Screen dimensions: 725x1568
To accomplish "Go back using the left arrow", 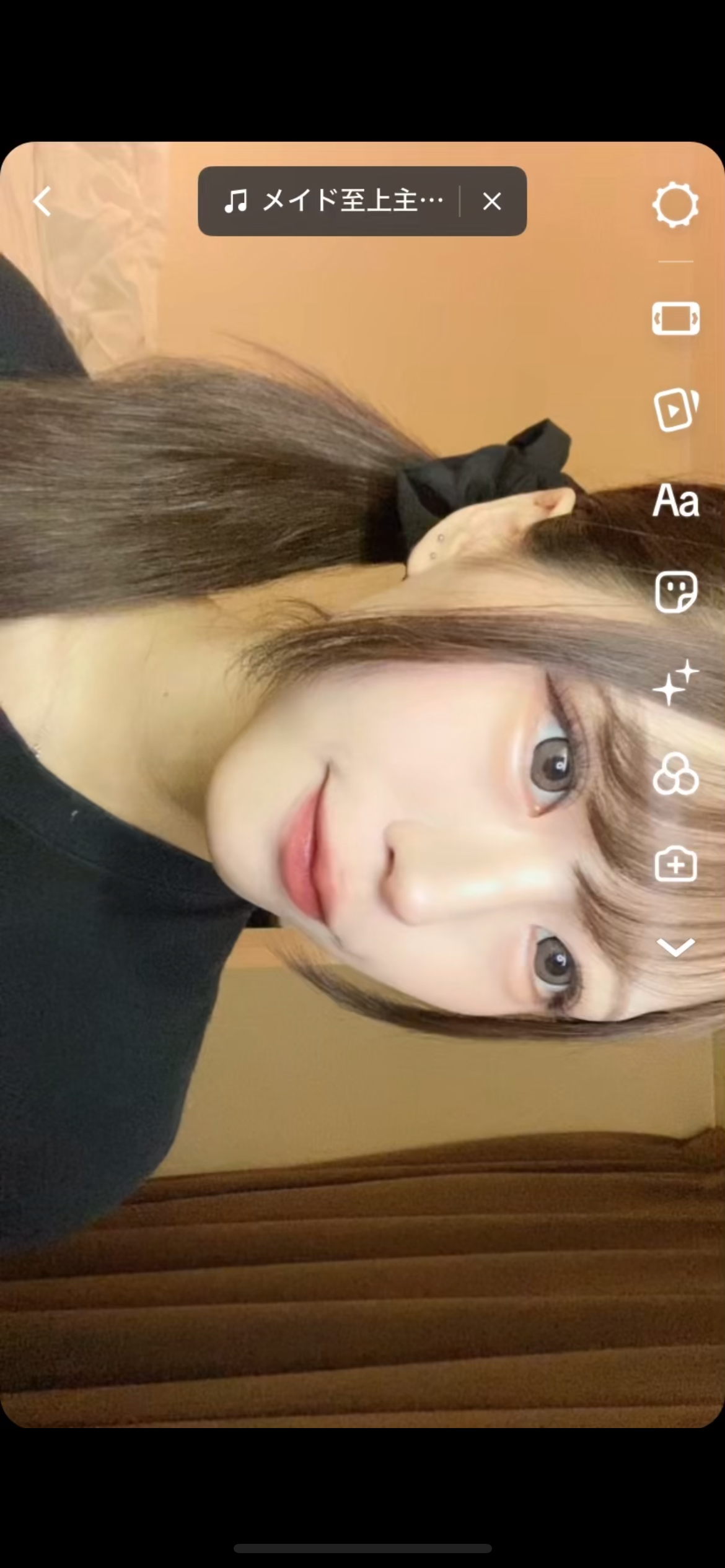I will (42, 202).
